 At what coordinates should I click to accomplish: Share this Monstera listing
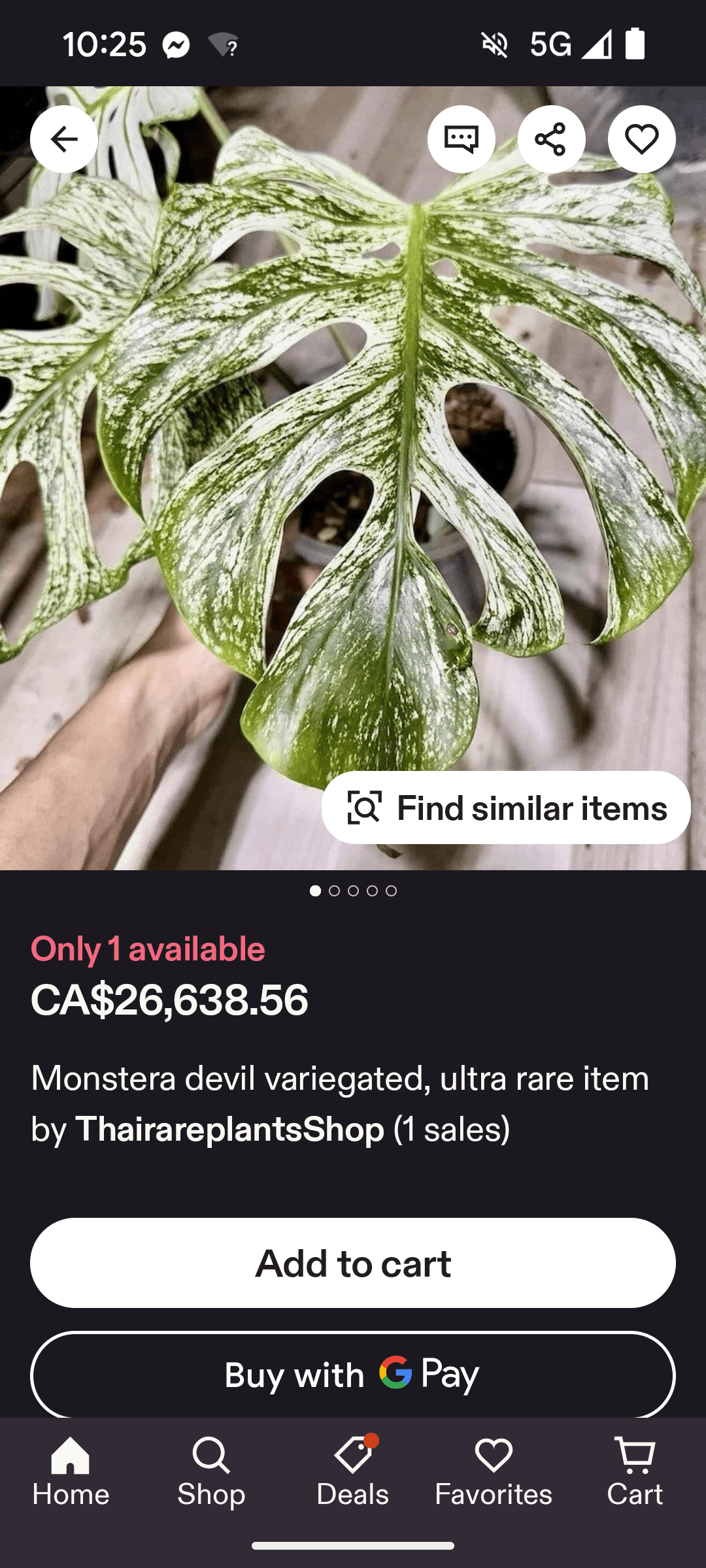552,139
